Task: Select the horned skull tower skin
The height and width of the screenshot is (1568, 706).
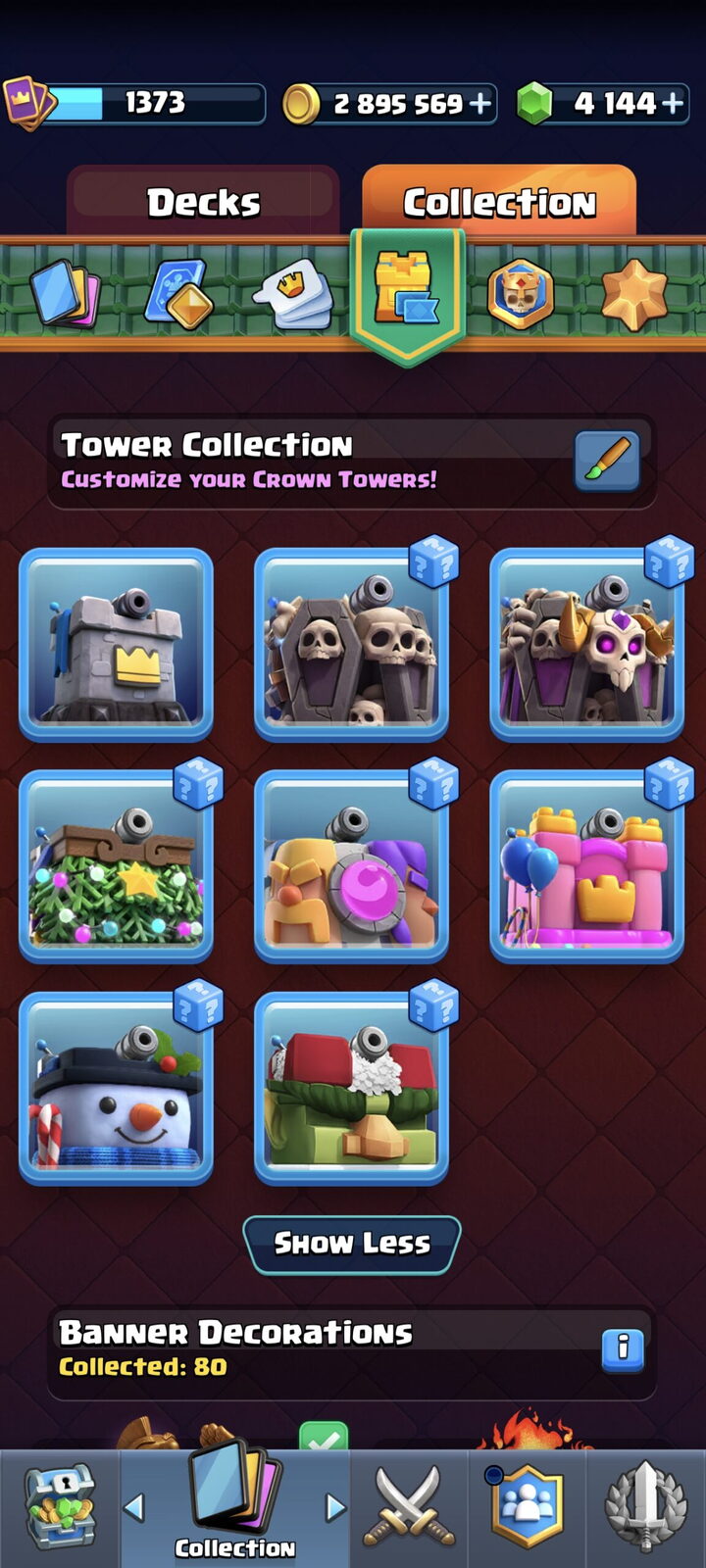Action: tap(586, 644)
